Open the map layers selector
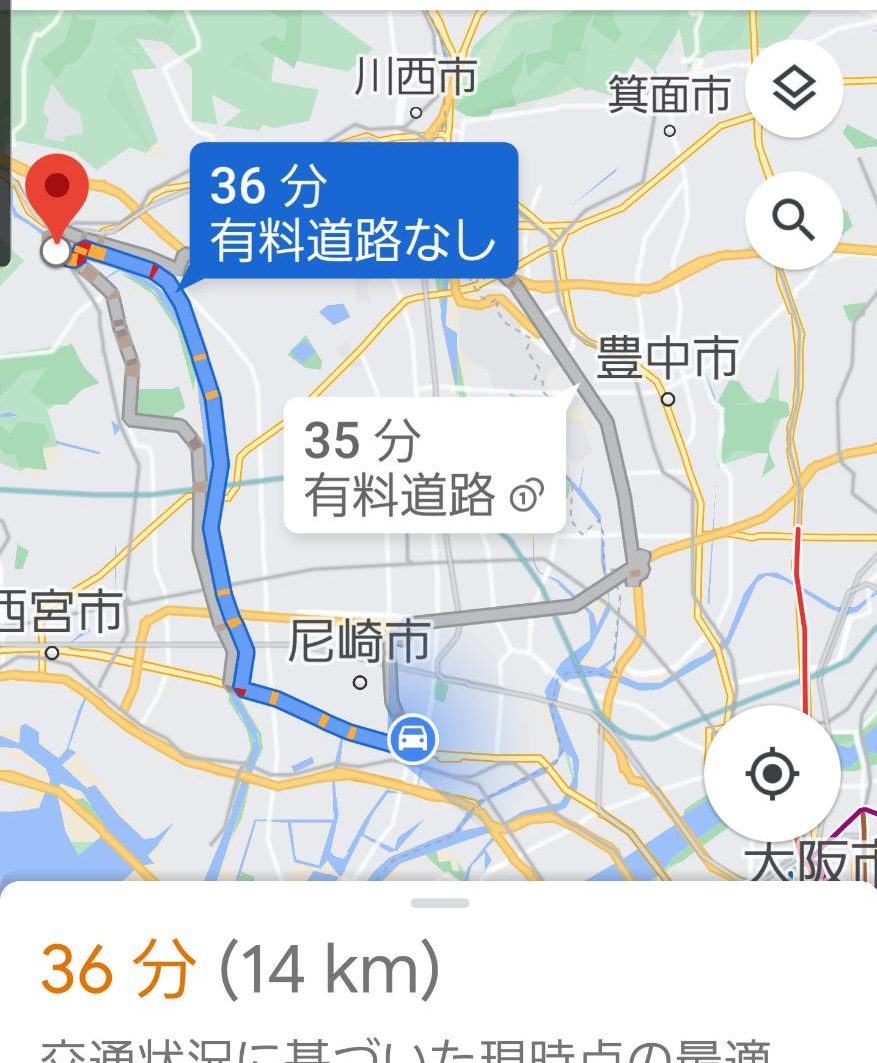The image size is (877, 1063). (794, 91)
